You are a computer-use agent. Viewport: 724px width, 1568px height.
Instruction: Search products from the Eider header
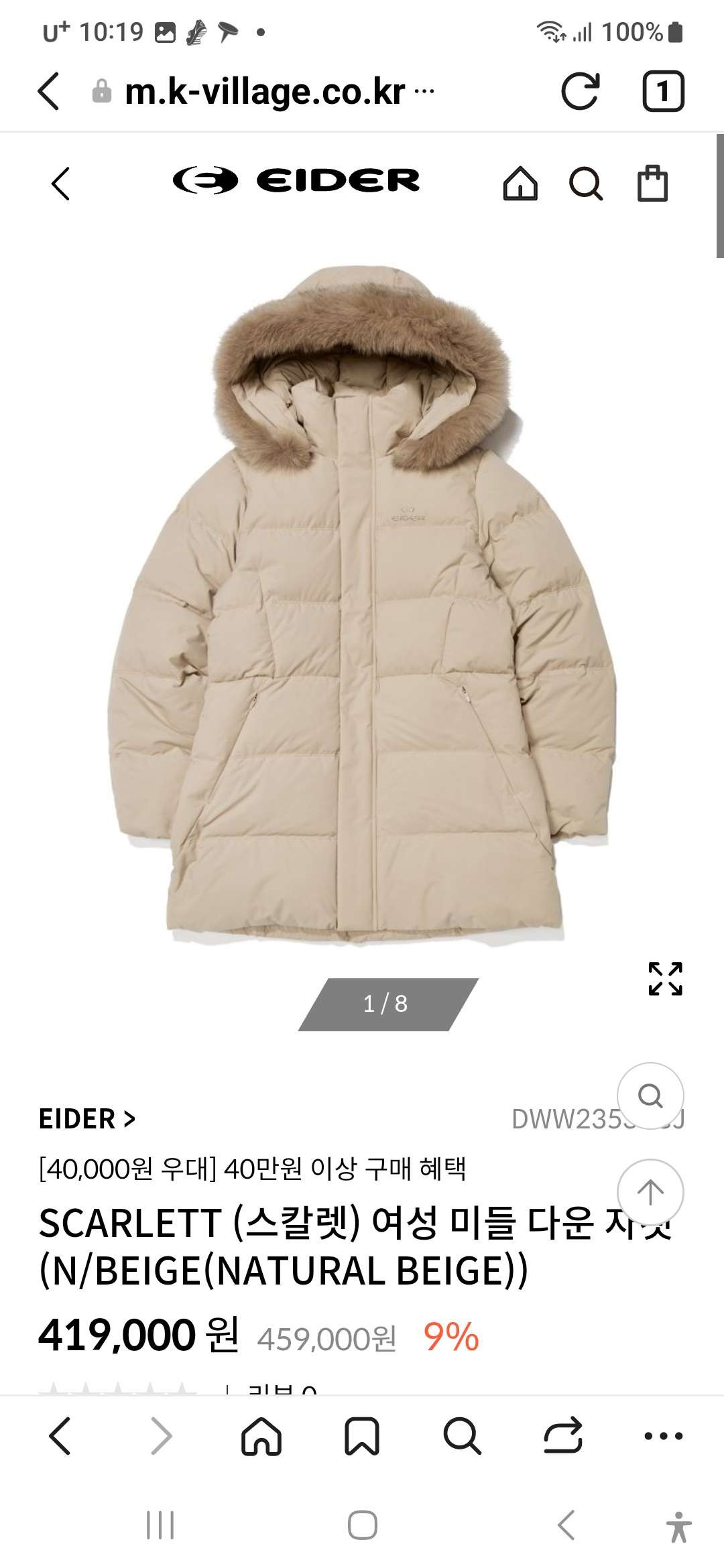pyautogui.click(x=585, y=184)
